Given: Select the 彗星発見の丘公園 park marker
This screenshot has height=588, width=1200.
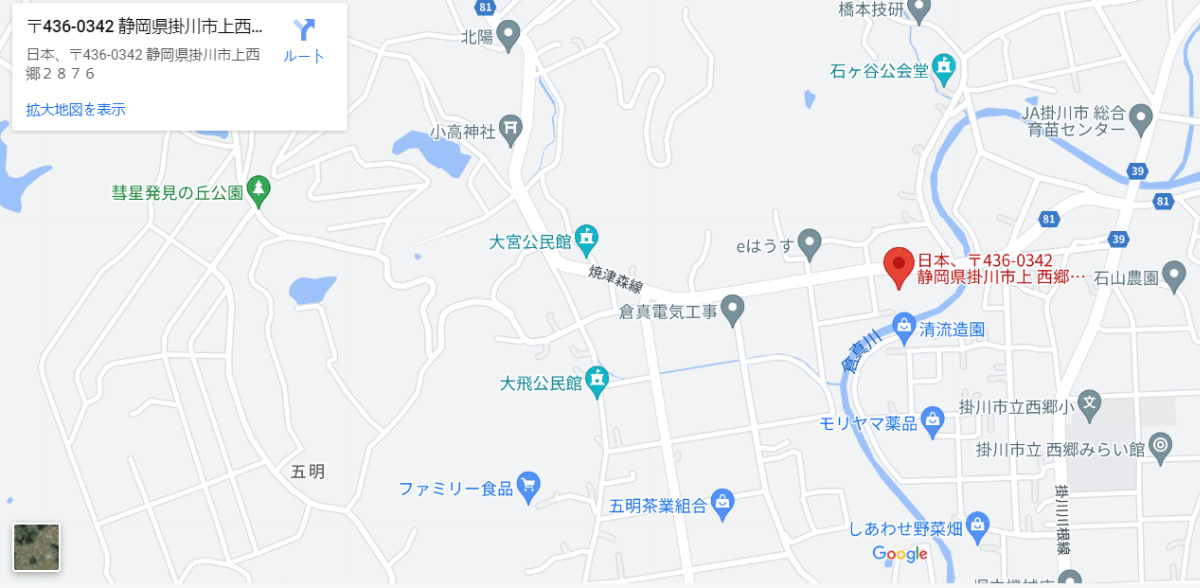Looking at the screenshot, I should 259,189.
